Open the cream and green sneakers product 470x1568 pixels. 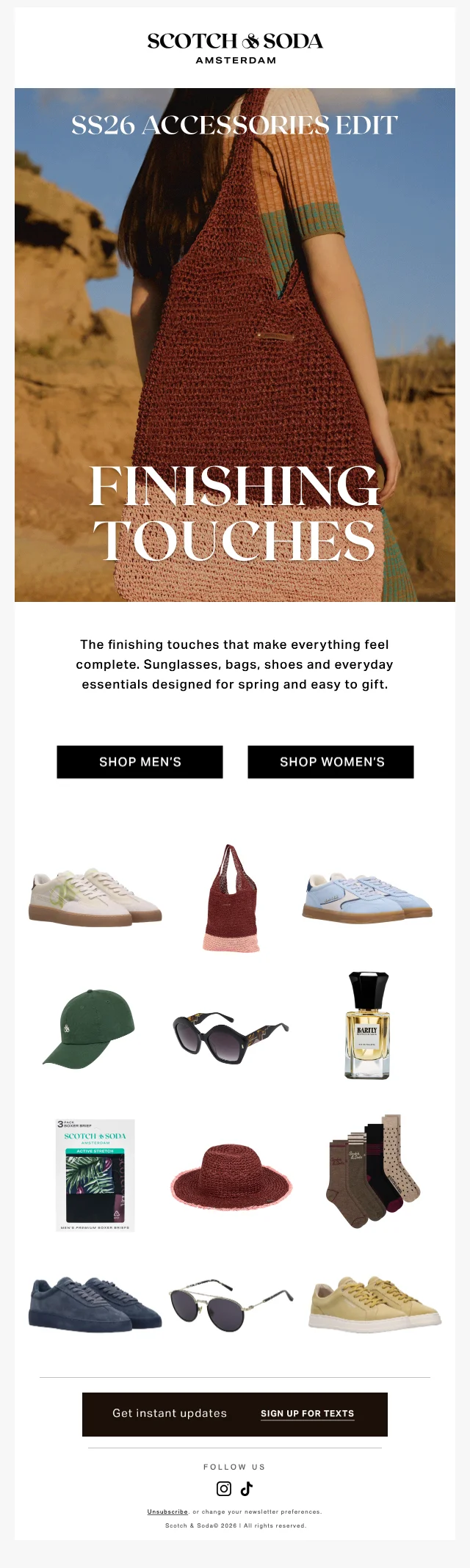95,897
